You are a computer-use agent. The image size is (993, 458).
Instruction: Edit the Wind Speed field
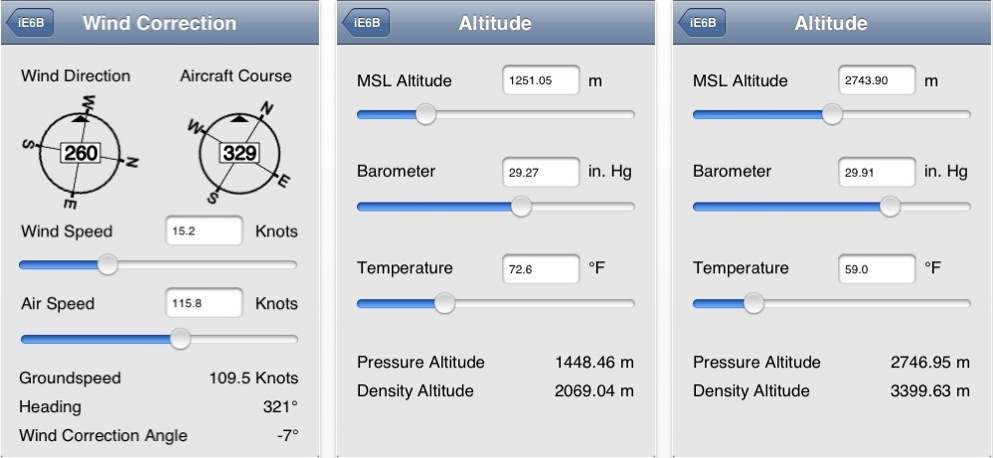tap(204, 231)
